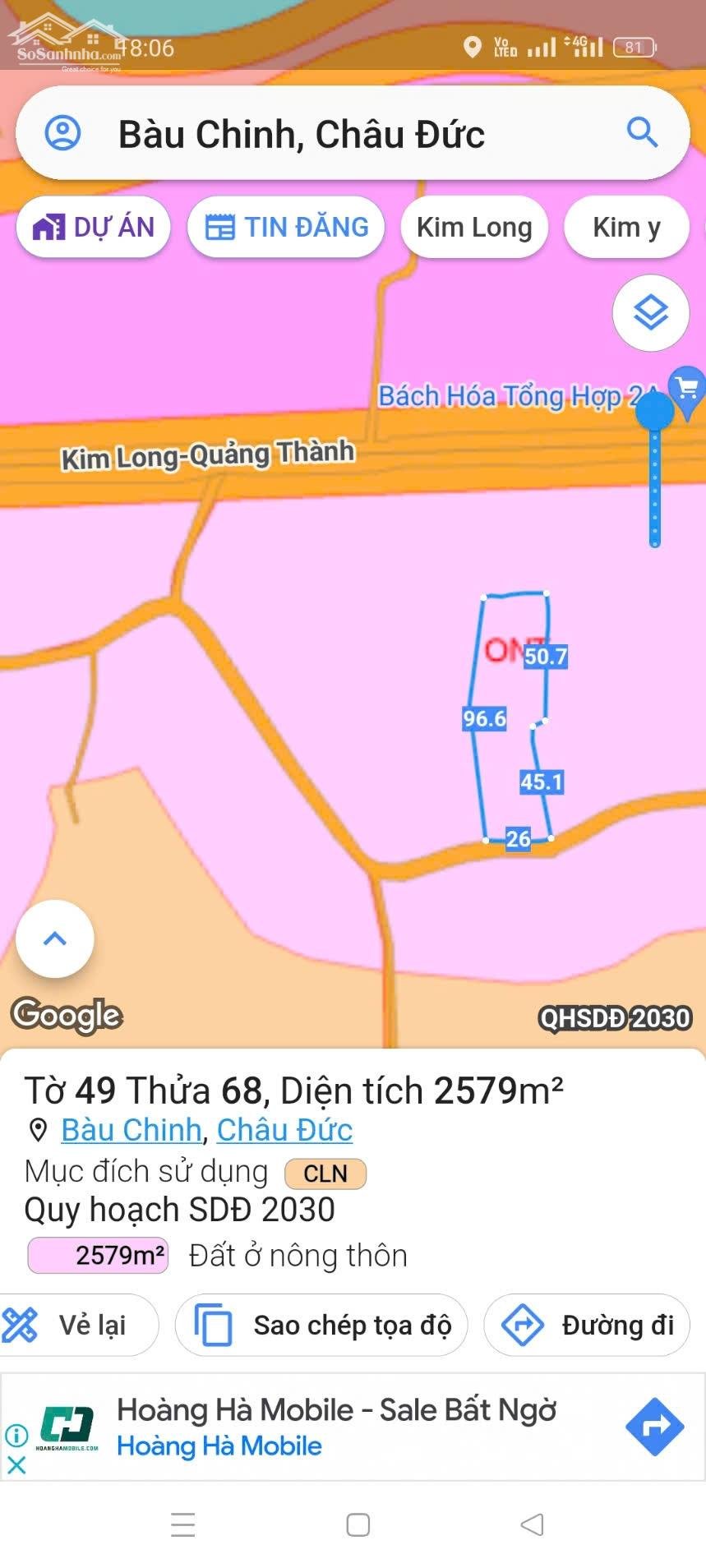Follow the Bàu Chinh link

132,1130
